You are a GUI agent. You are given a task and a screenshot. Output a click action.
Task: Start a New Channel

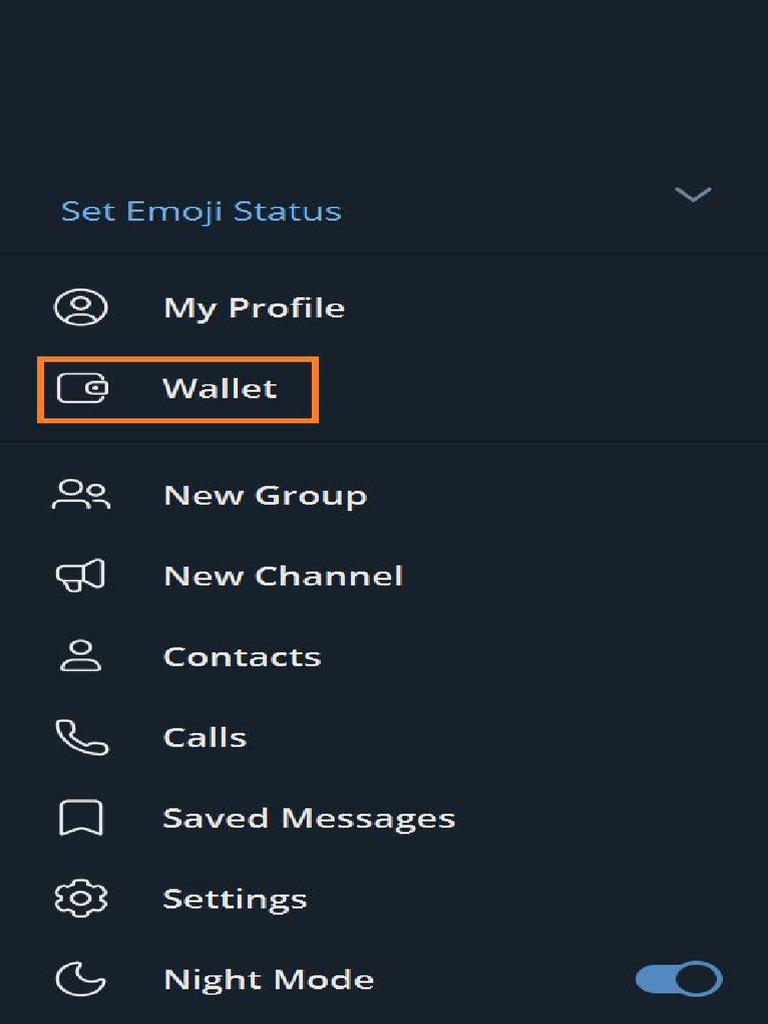point(282,576)
